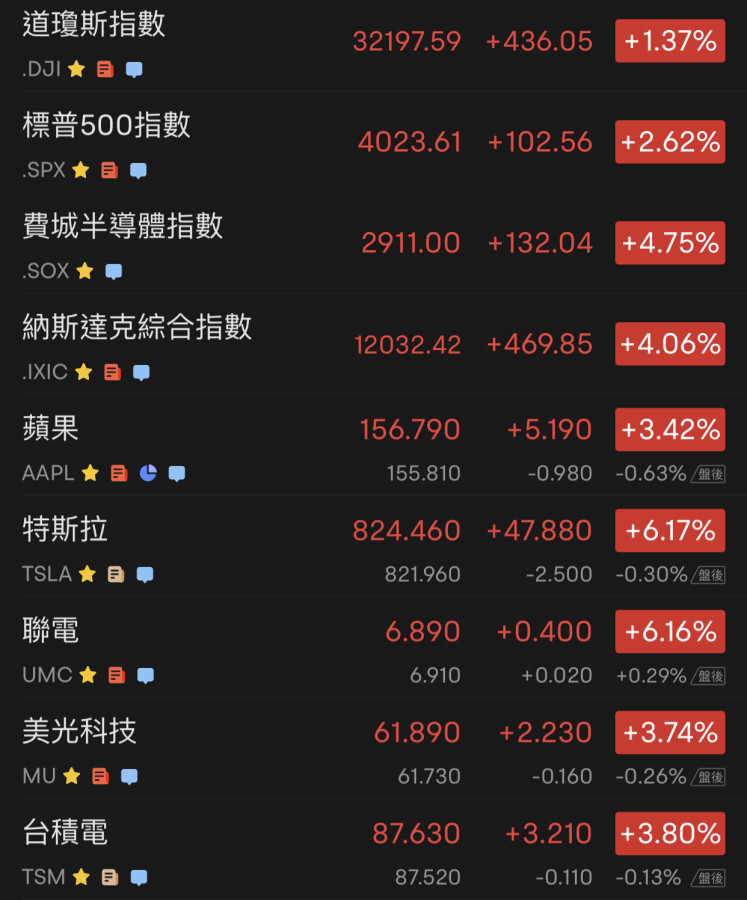The height and width of the screenshot is (900, 747).
Task: Tap the +6.17% change badge for 特斯拉
Action: coord(670,531)
